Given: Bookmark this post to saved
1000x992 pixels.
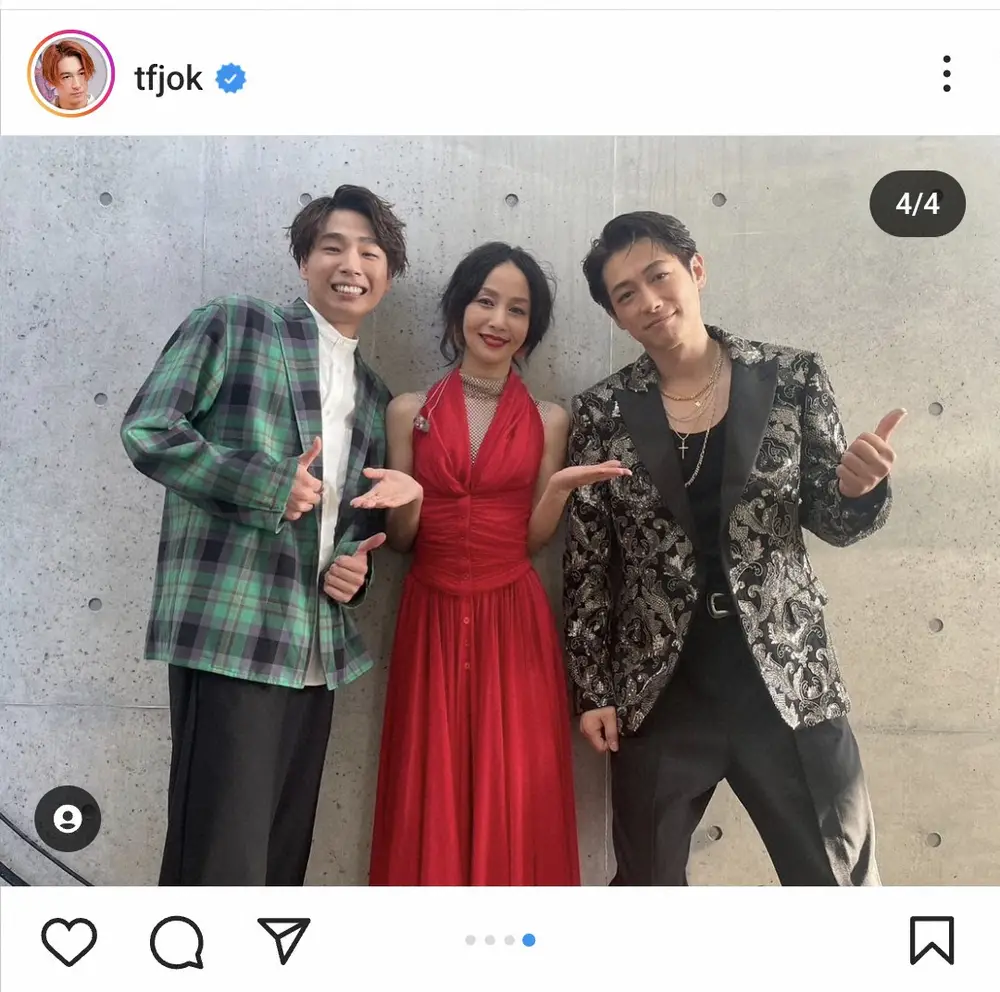Looking at the screenshot, I should click(x=931, y=941).
